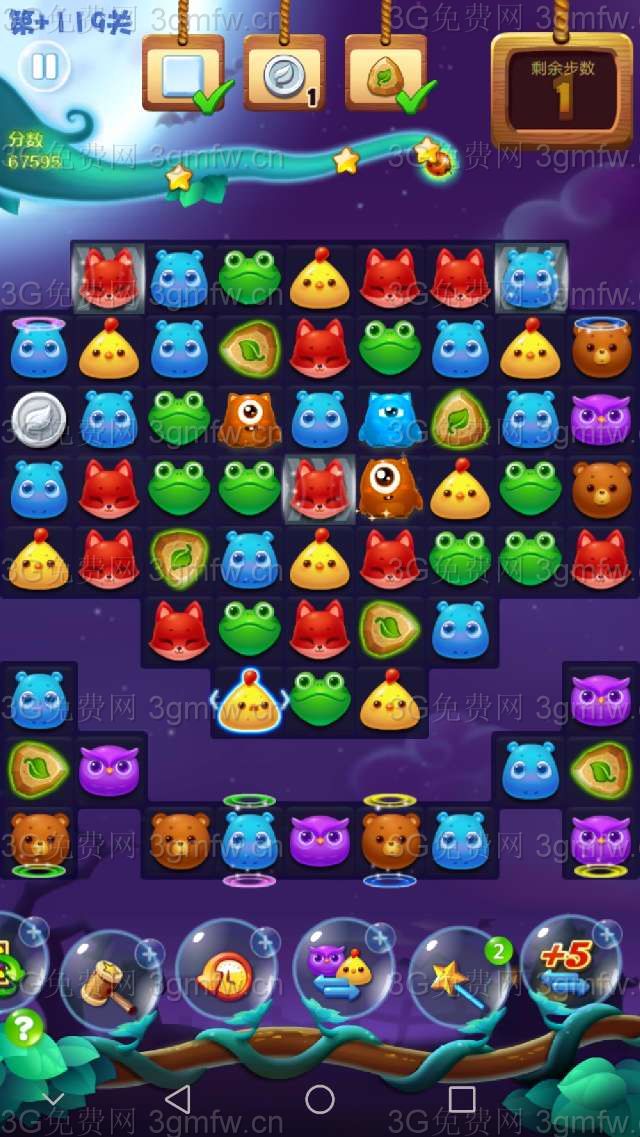Go back with the system back button
640x1137 pixels.
177,1100
